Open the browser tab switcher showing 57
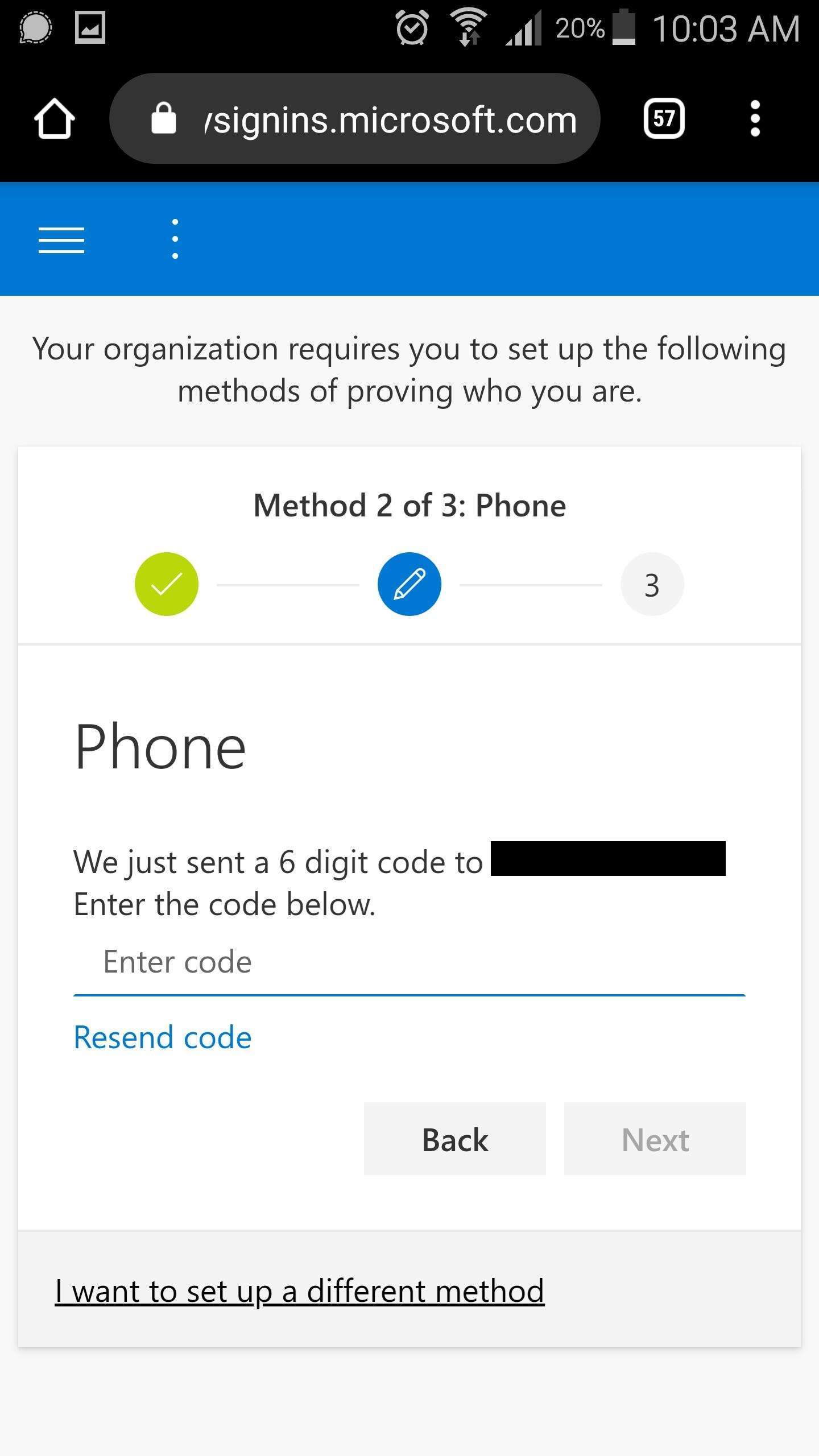819x1456 pixels. pos(664,119)
